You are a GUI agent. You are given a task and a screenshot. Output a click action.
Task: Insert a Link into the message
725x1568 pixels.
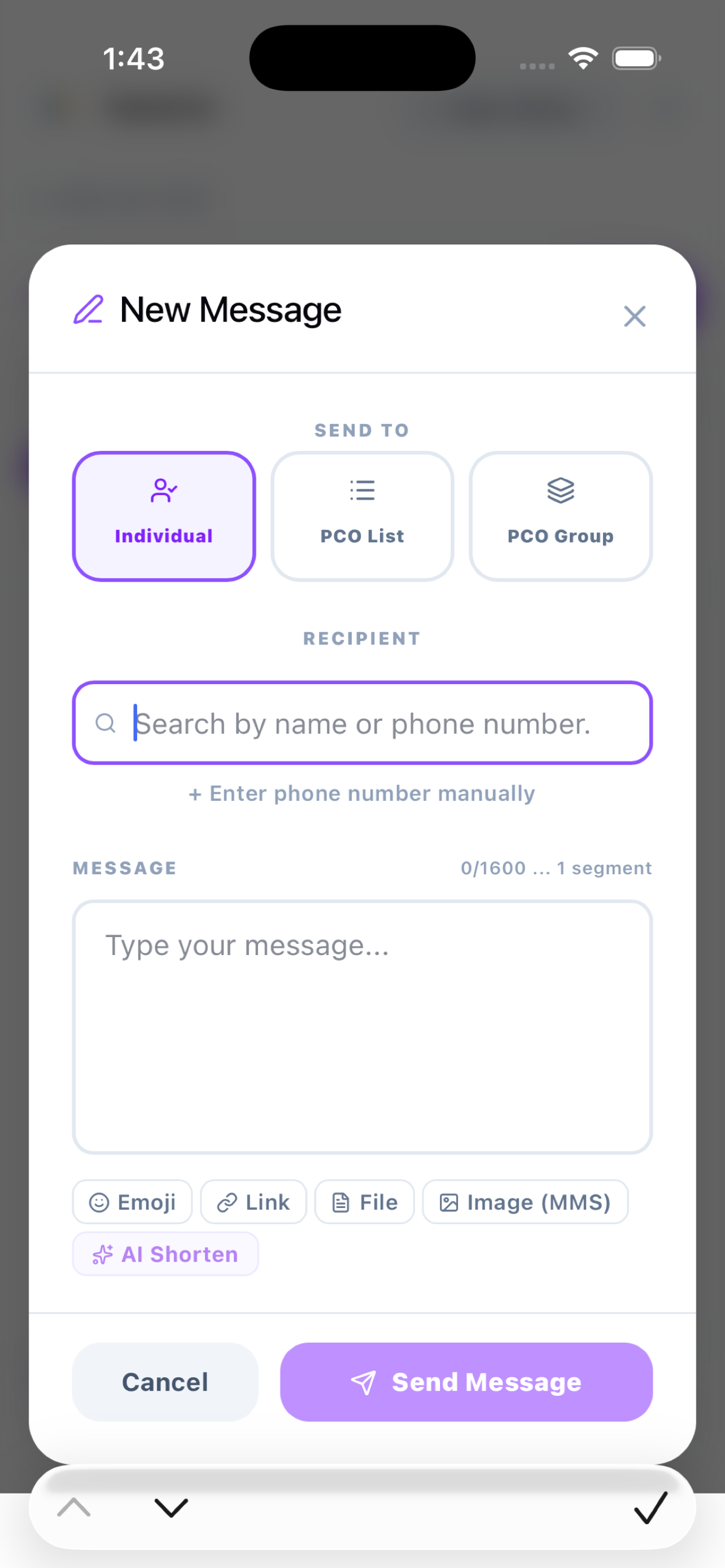(x=253, y=1202)
